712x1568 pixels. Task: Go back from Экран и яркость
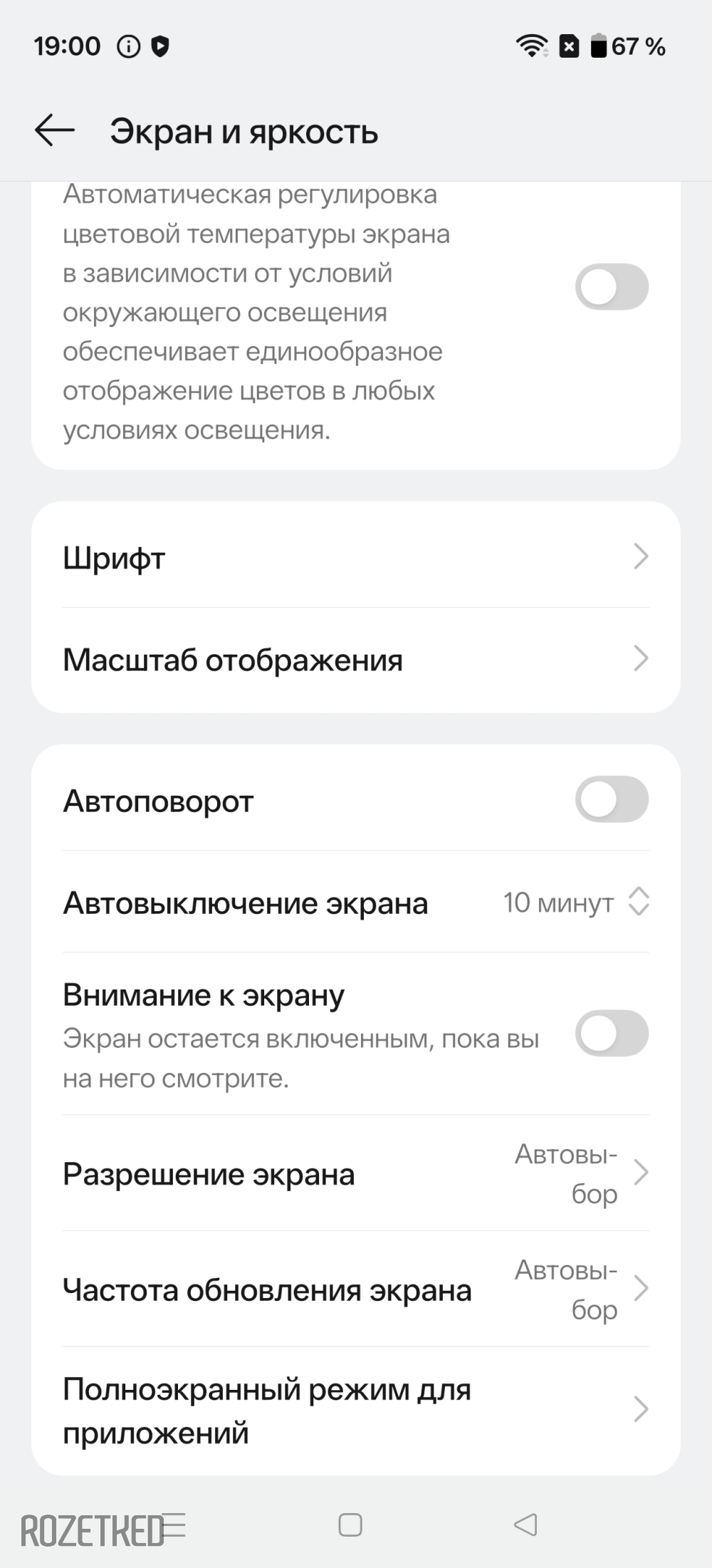[x=55, y=131]
